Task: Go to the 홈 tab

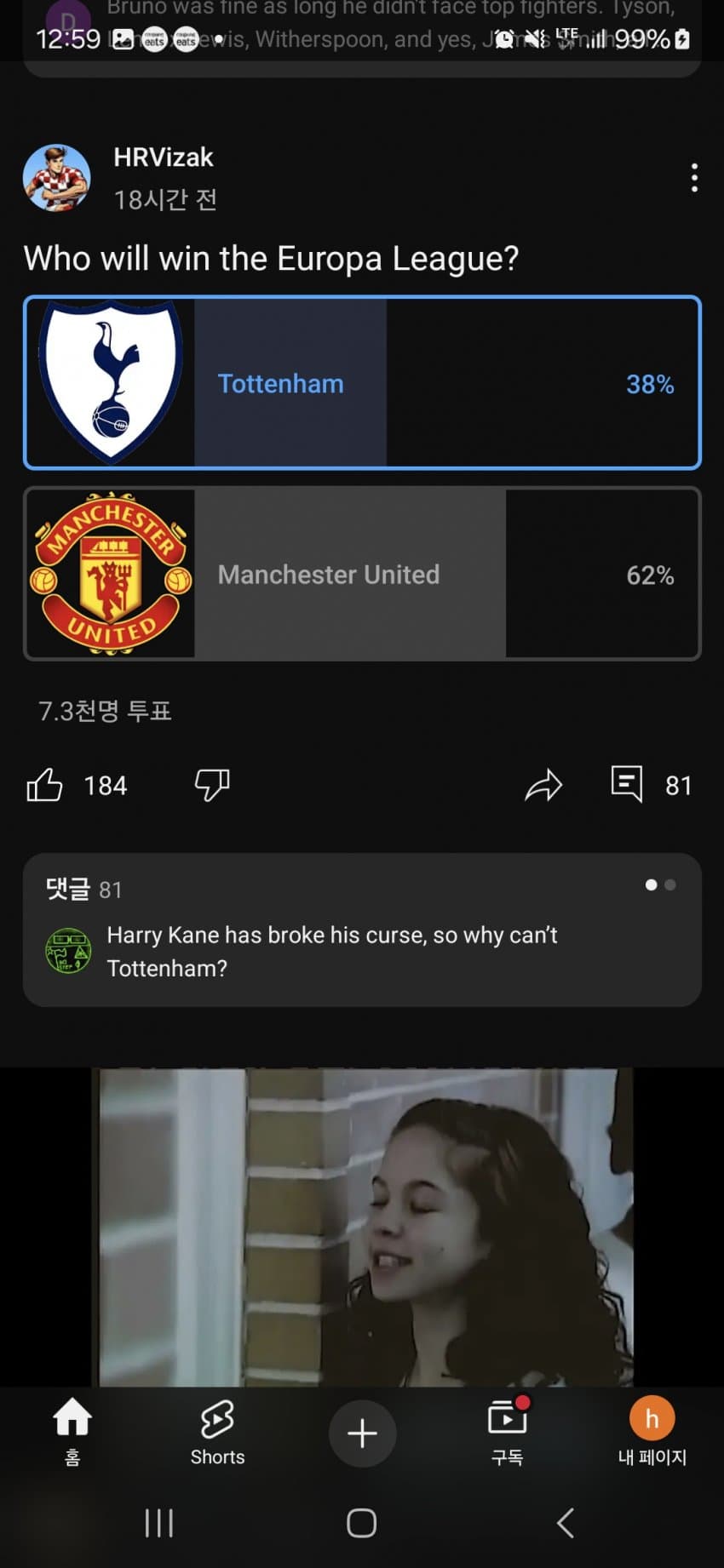Action: pyautogui.click(x=72, y=1433)
